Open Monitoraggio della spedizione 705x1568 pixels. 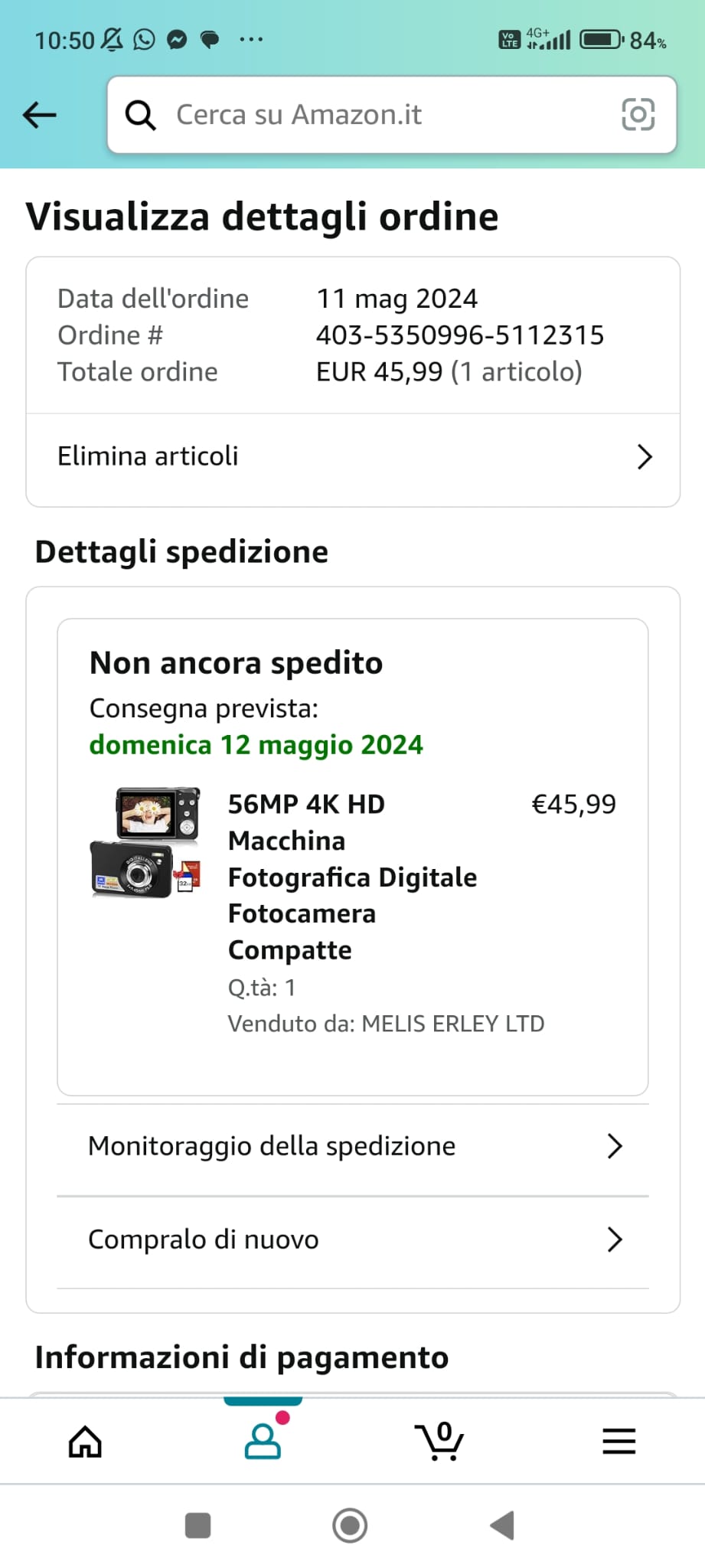tap(353, 1146)
